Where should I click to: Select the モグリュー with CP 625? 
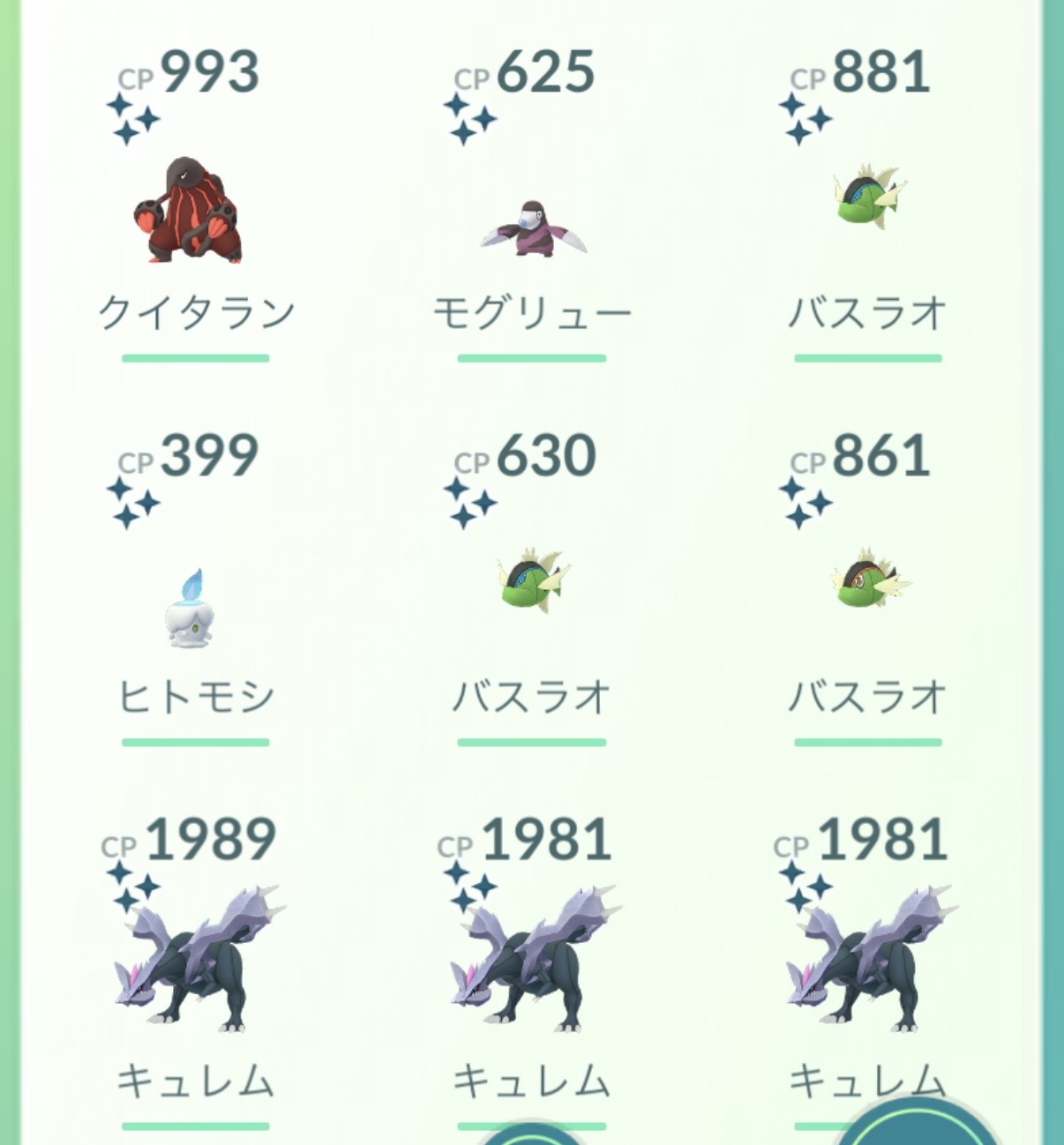(x=532, y=228)
